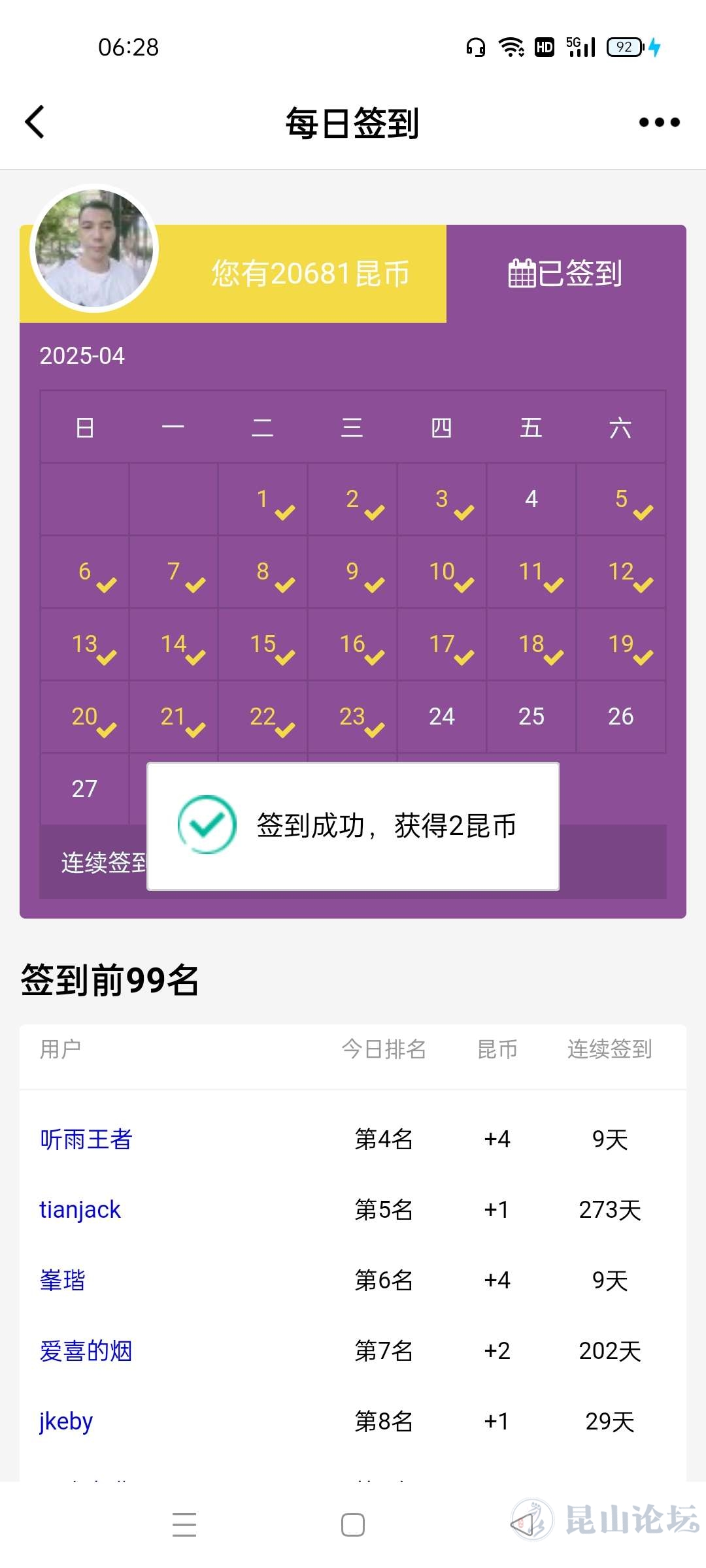Open the system recent apps menu
This screenshot has height=1568, width=706.
tap(184, 1525)
